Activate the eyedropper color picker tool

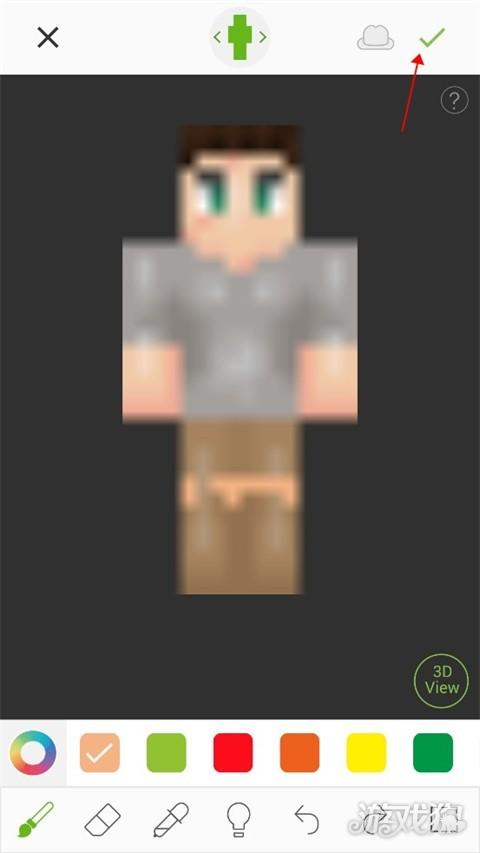point(171,819)
